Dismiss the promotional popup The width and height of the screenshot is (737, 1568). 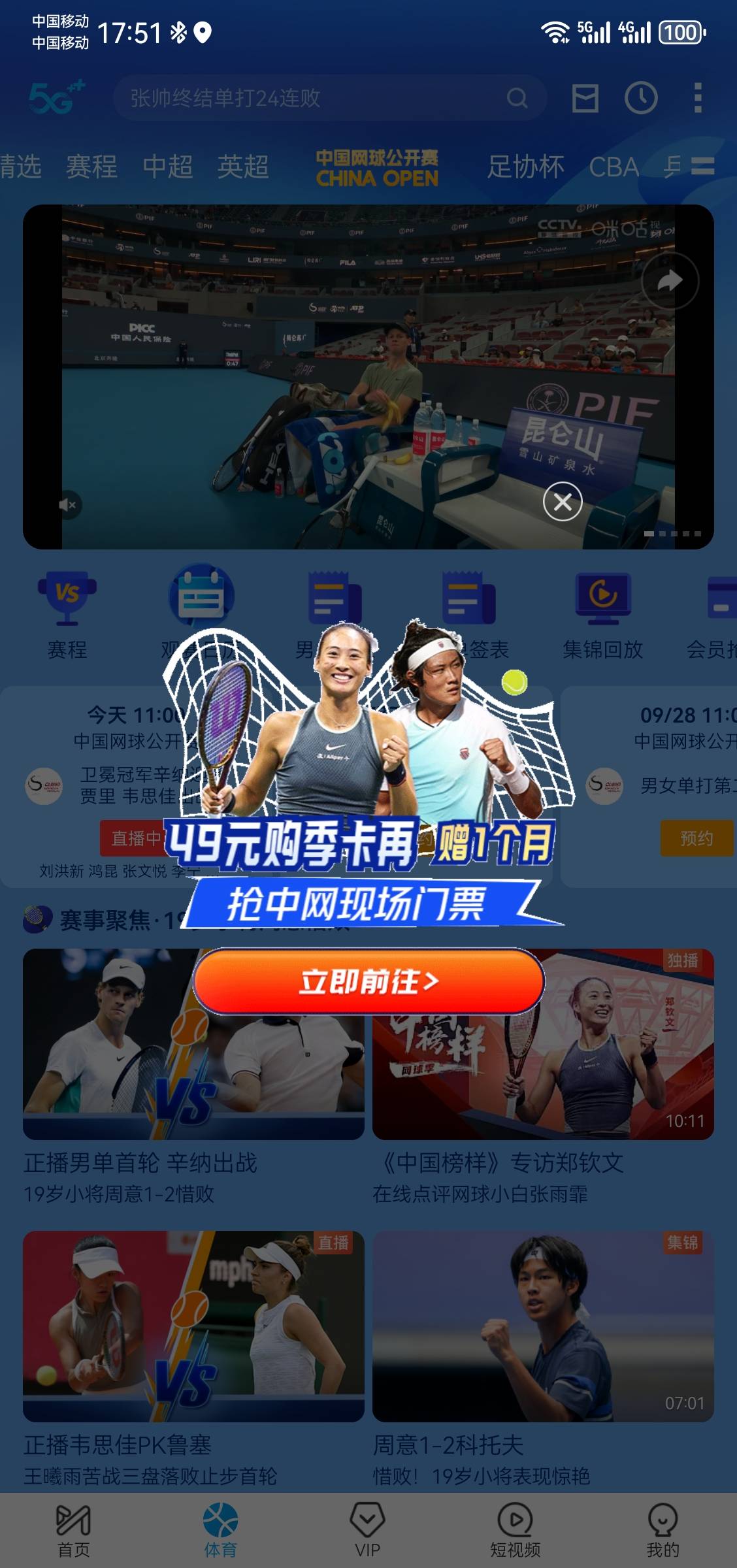[x=563, y=502]
